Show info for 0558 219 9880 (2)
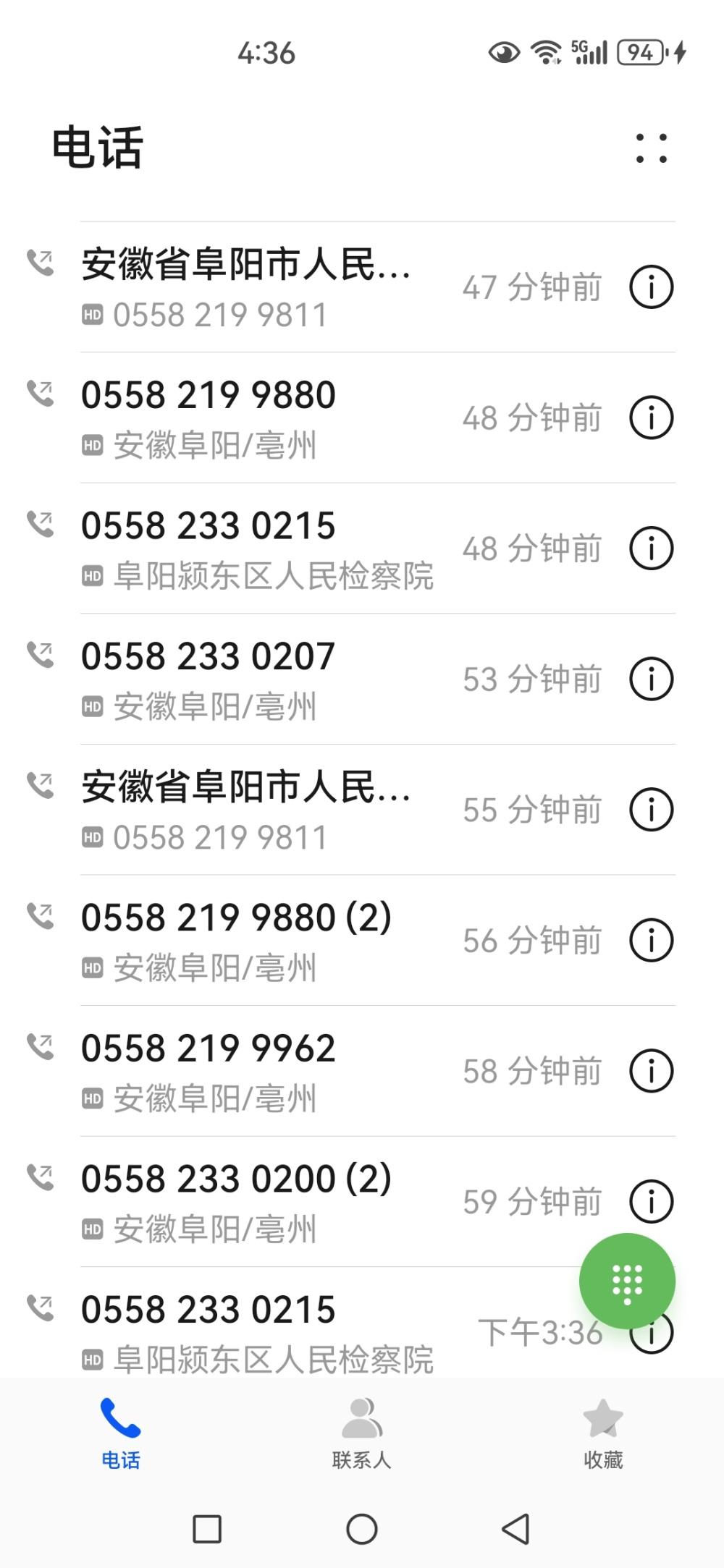 pyautogui.click(x=651, y=941)
